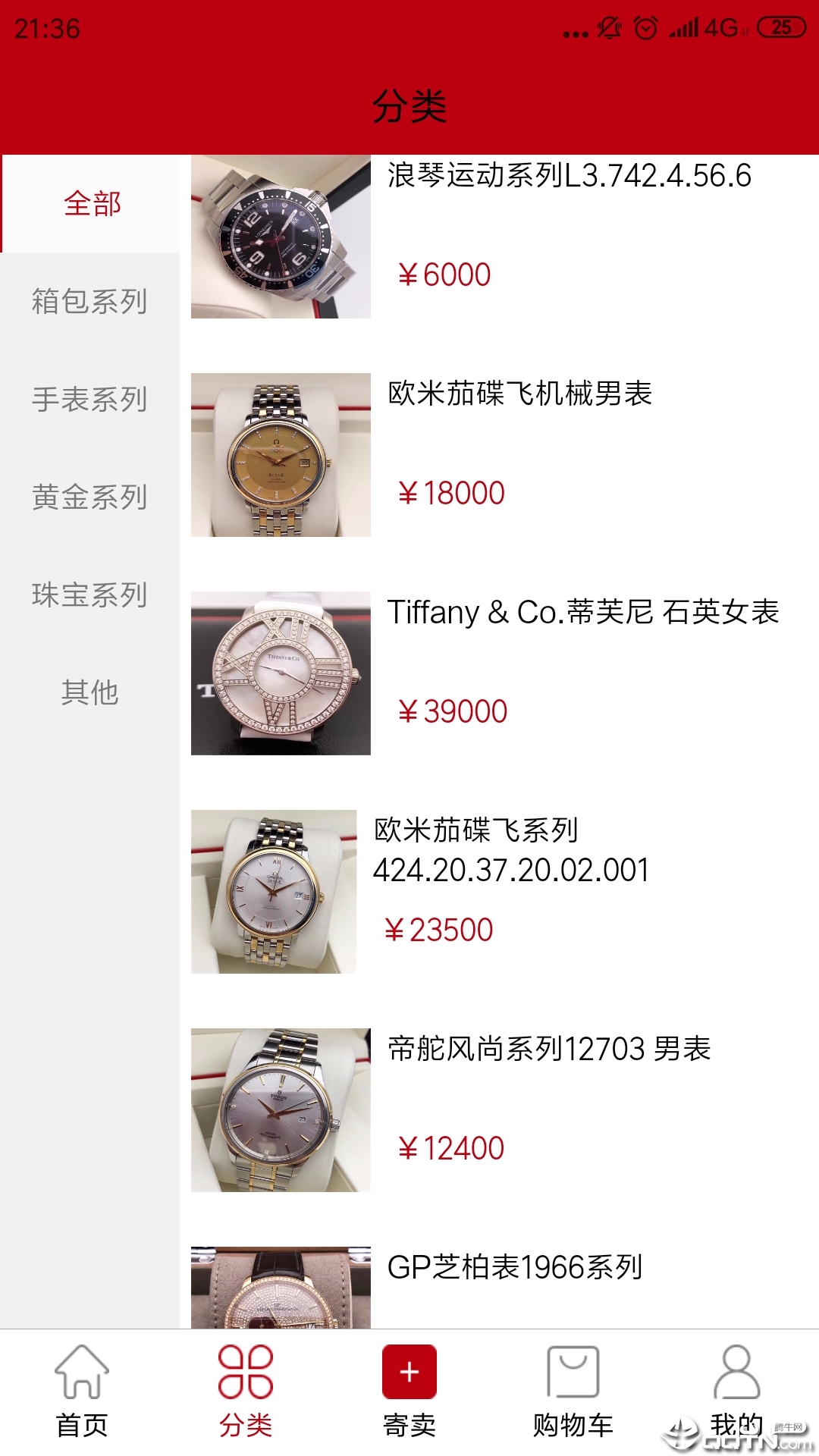The height and width of the screenshot is (1456, 819).
Task: Open Tiffany & Co.蒂芙尼 石英女表 listing
Action: pyautogui.click(x=582, y=612)
